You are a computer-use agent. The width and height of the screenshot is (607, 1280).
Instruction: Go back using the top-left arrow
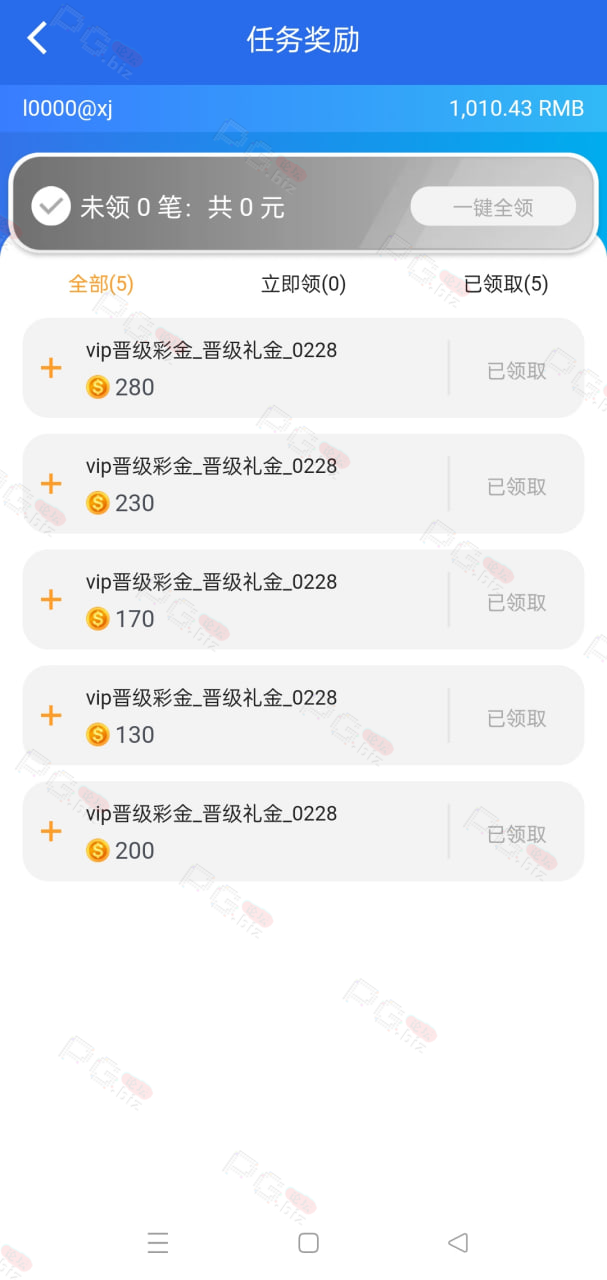(x=38, y=39)
